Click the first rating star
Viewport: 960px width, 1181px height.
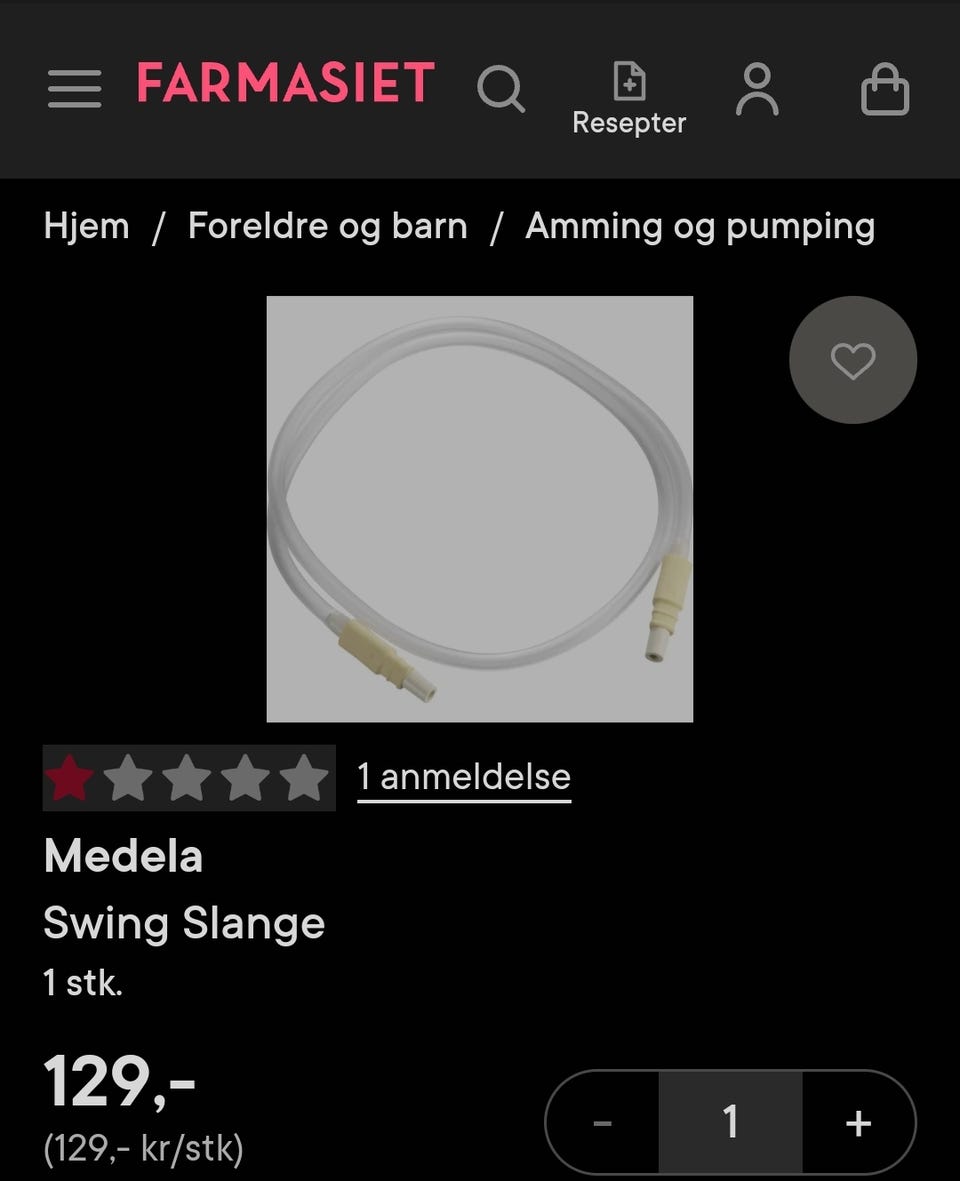[x=70, y=777]
